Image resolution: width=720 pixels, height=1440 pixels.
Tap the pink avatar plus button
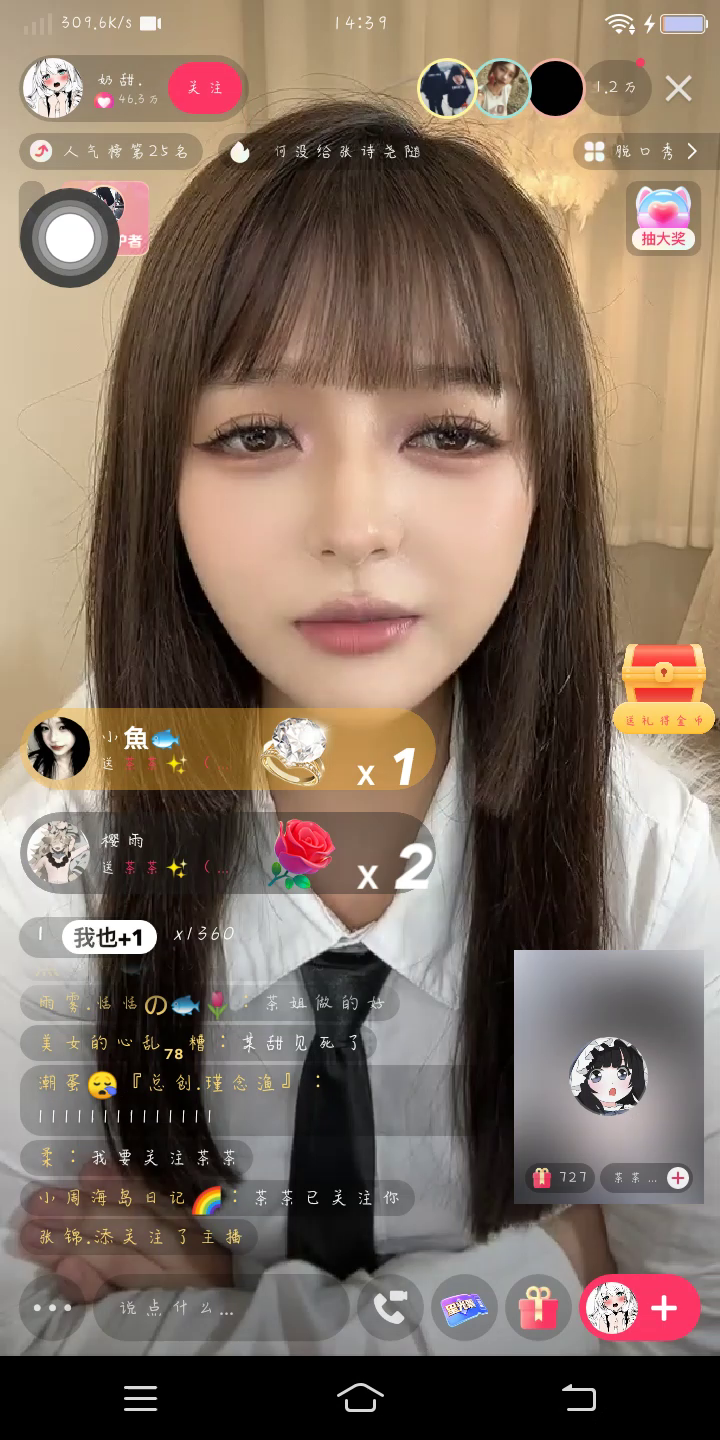(x=639, y=1307)
